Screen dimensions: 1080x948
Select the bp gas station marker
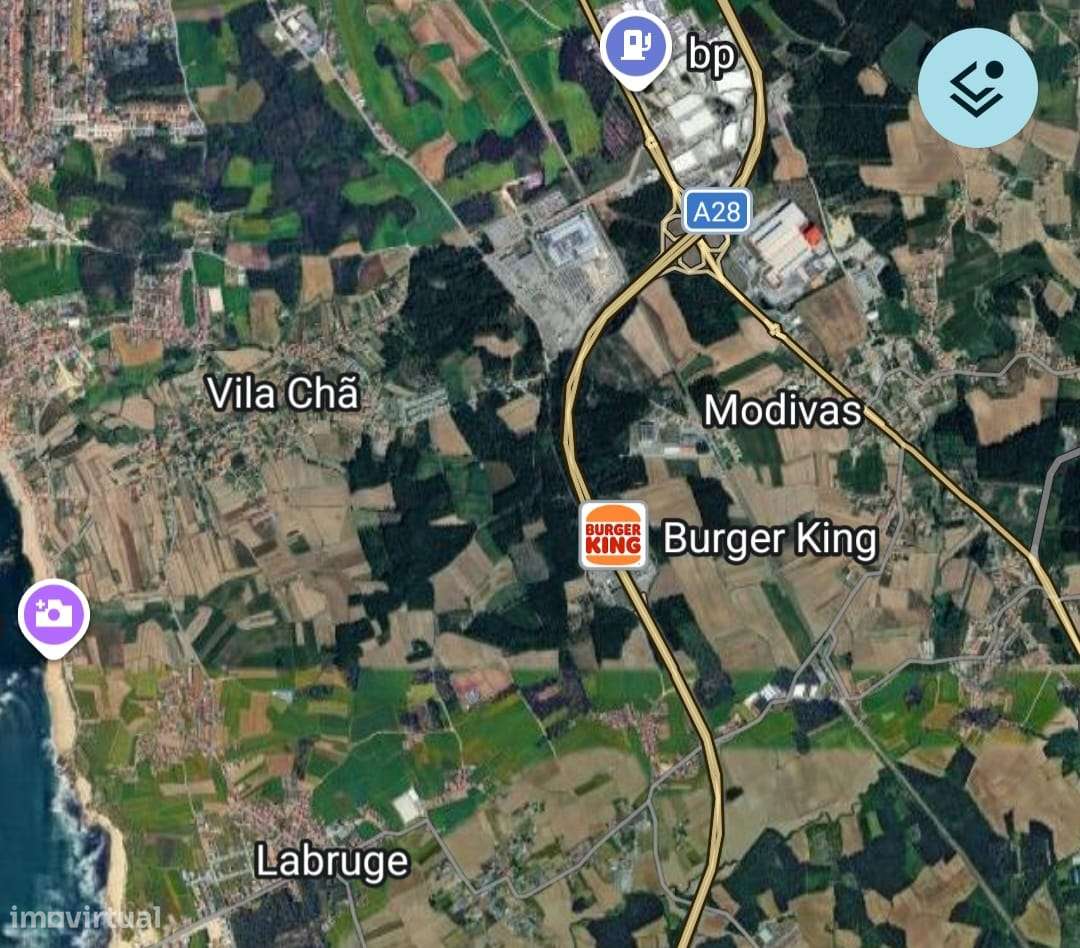(634, 44)
